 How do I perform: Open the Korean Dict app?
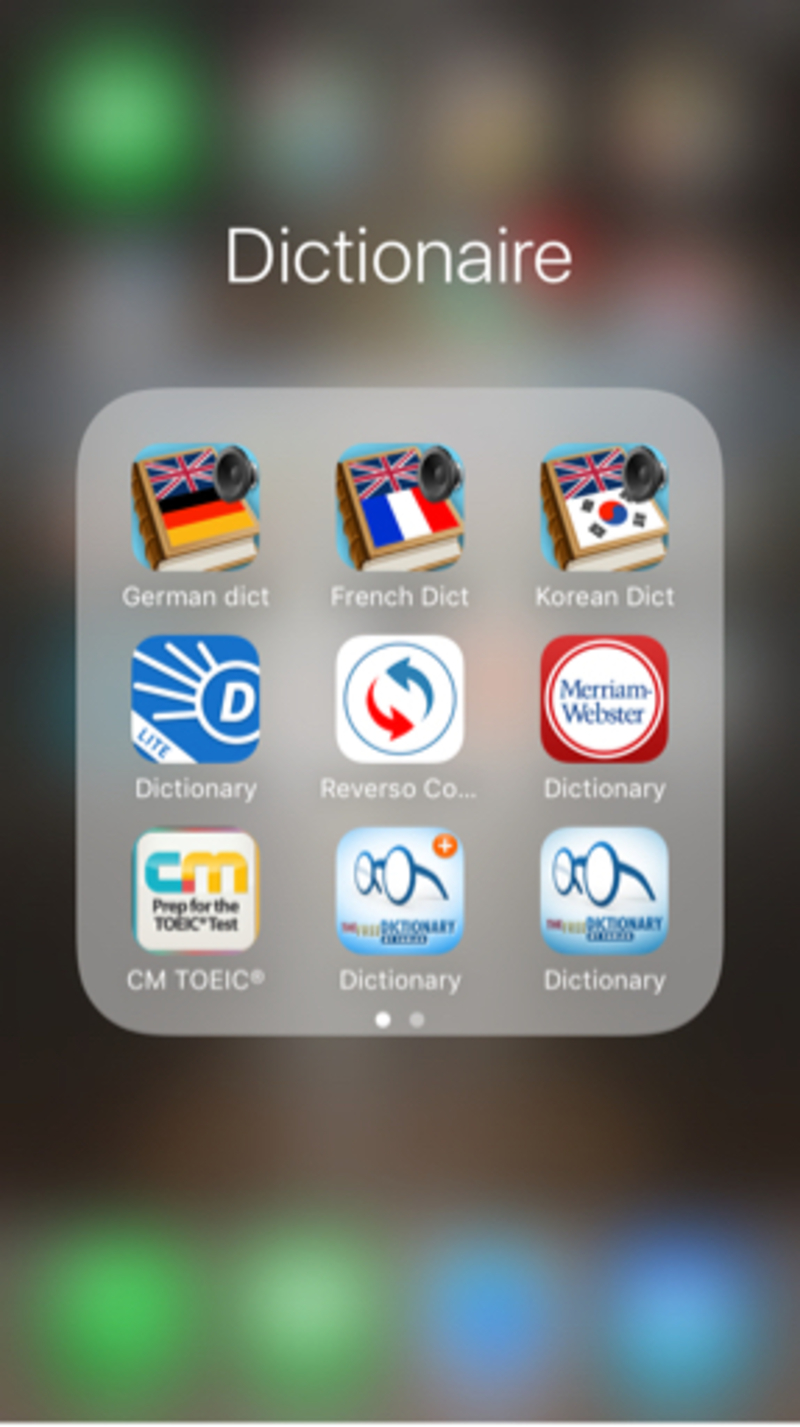pyautogui.click(x=604, y=508)
